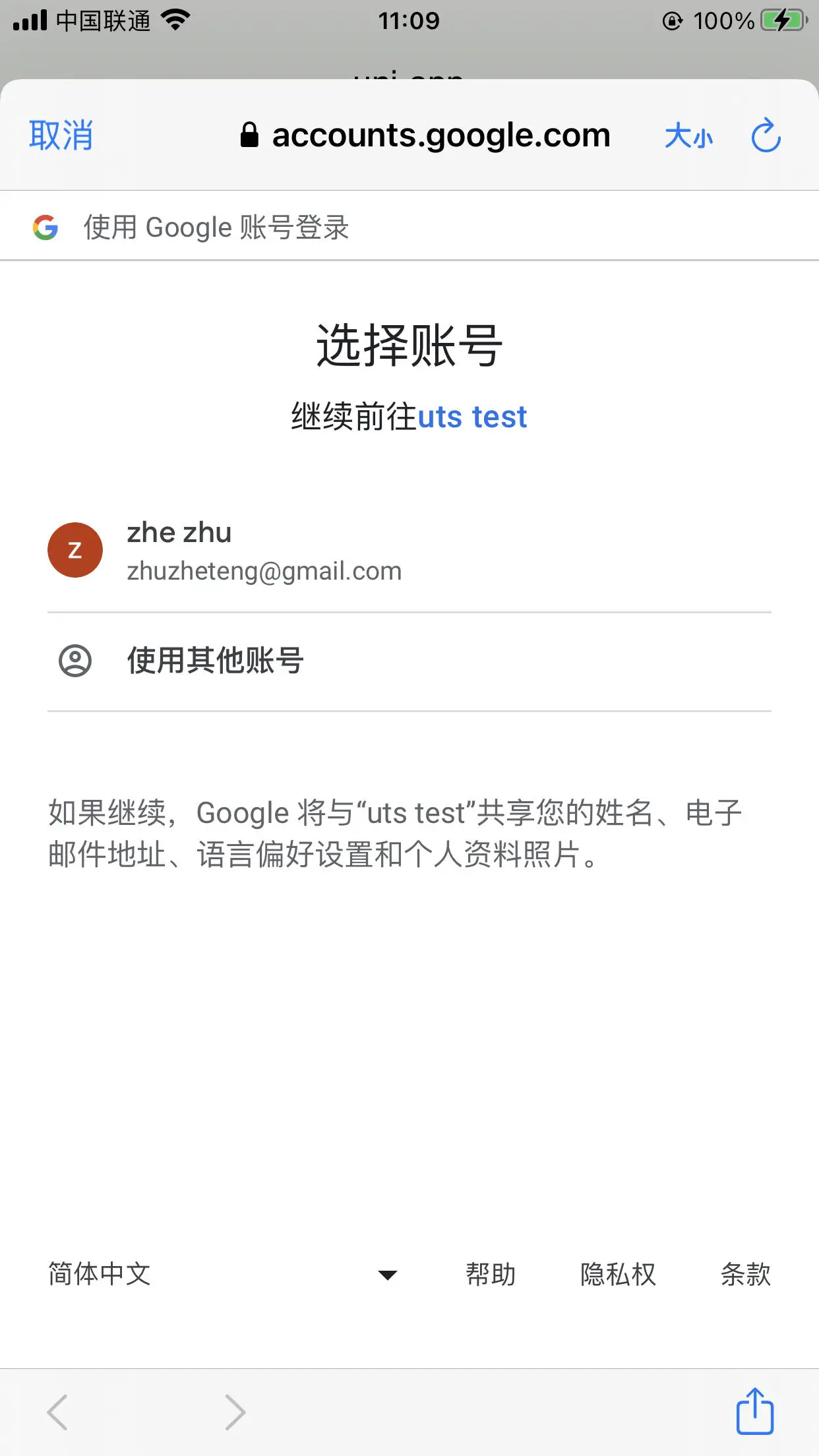Go back with the browser back arrow
The image size is (819, 1456).
[x=58, y=1412]
